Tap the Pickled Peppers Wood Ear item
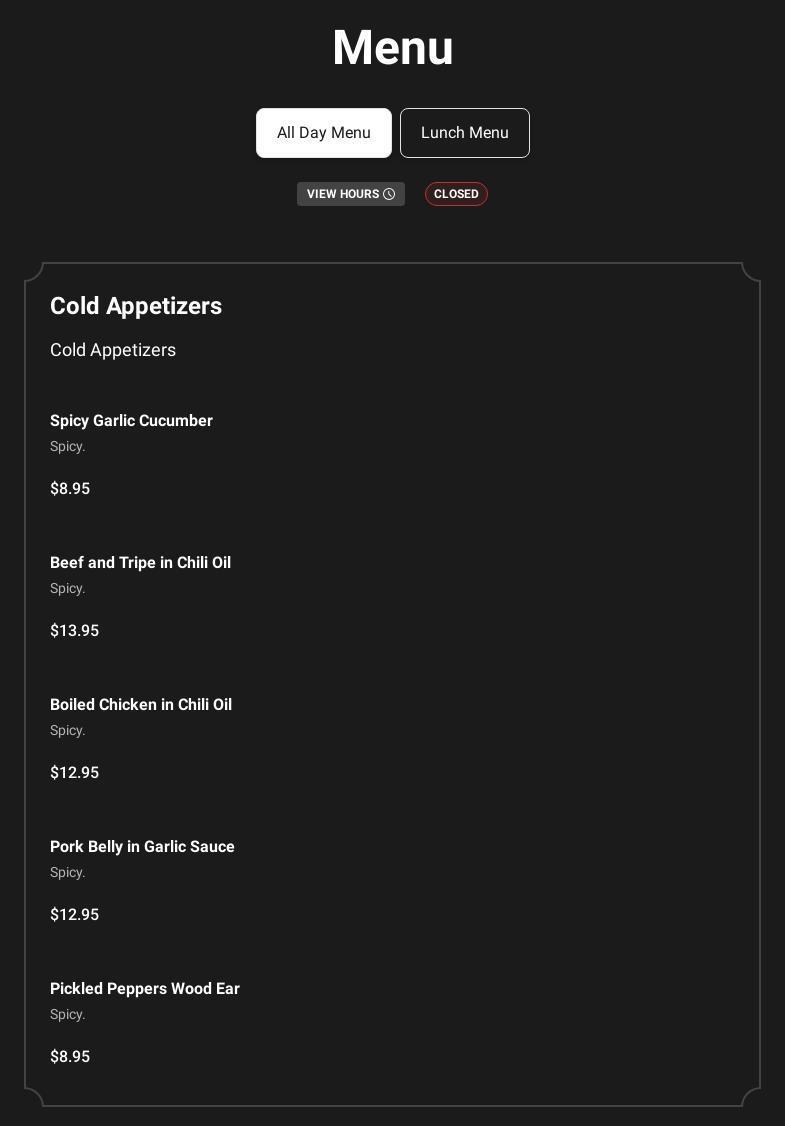Viewport: 785px width, 1126px height. 145,989
